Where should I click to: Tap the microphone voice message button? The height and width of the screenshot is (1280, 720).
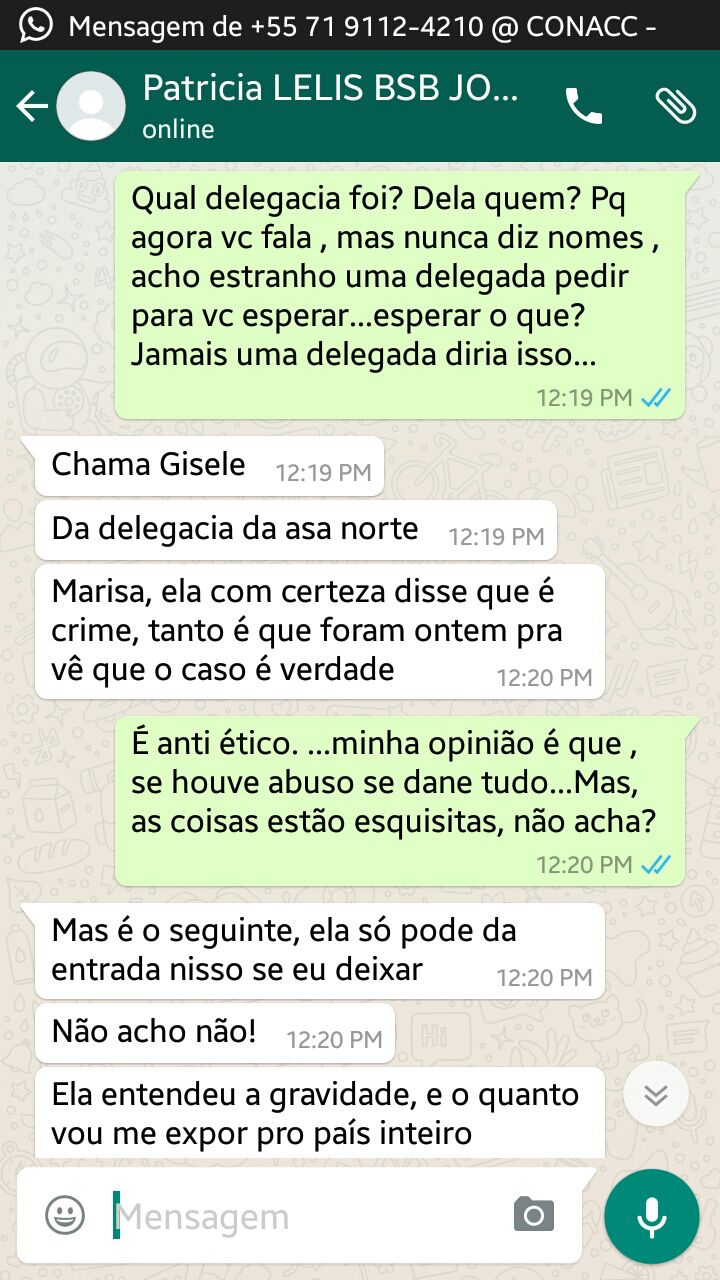652,1216
